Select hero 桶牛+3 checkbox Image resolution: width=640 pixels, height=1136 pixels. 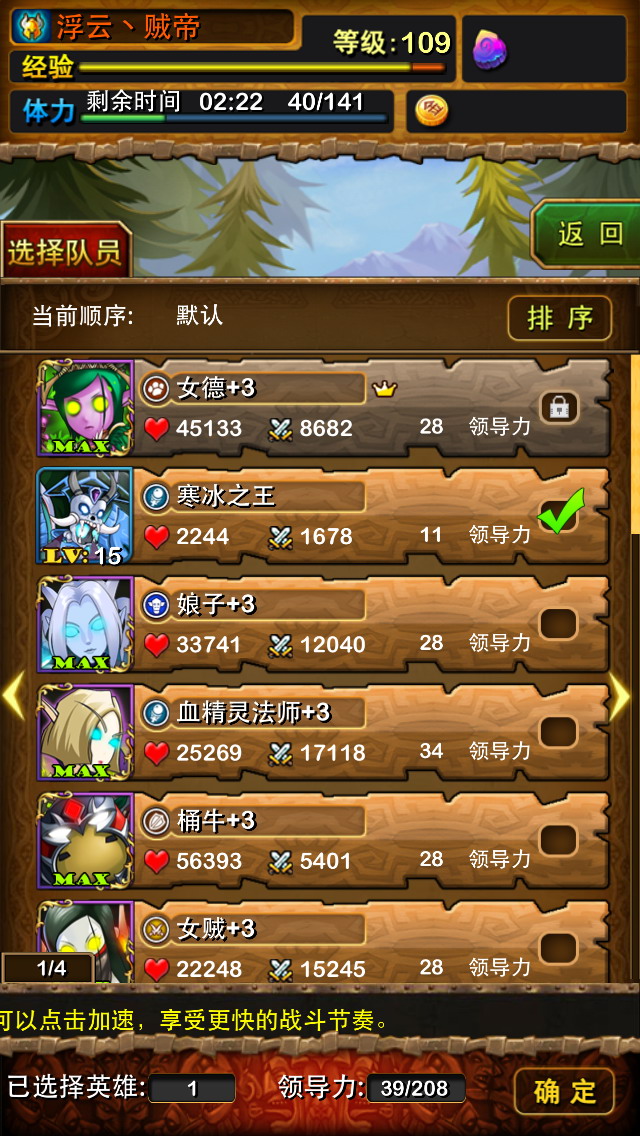(x=558, y=840)
